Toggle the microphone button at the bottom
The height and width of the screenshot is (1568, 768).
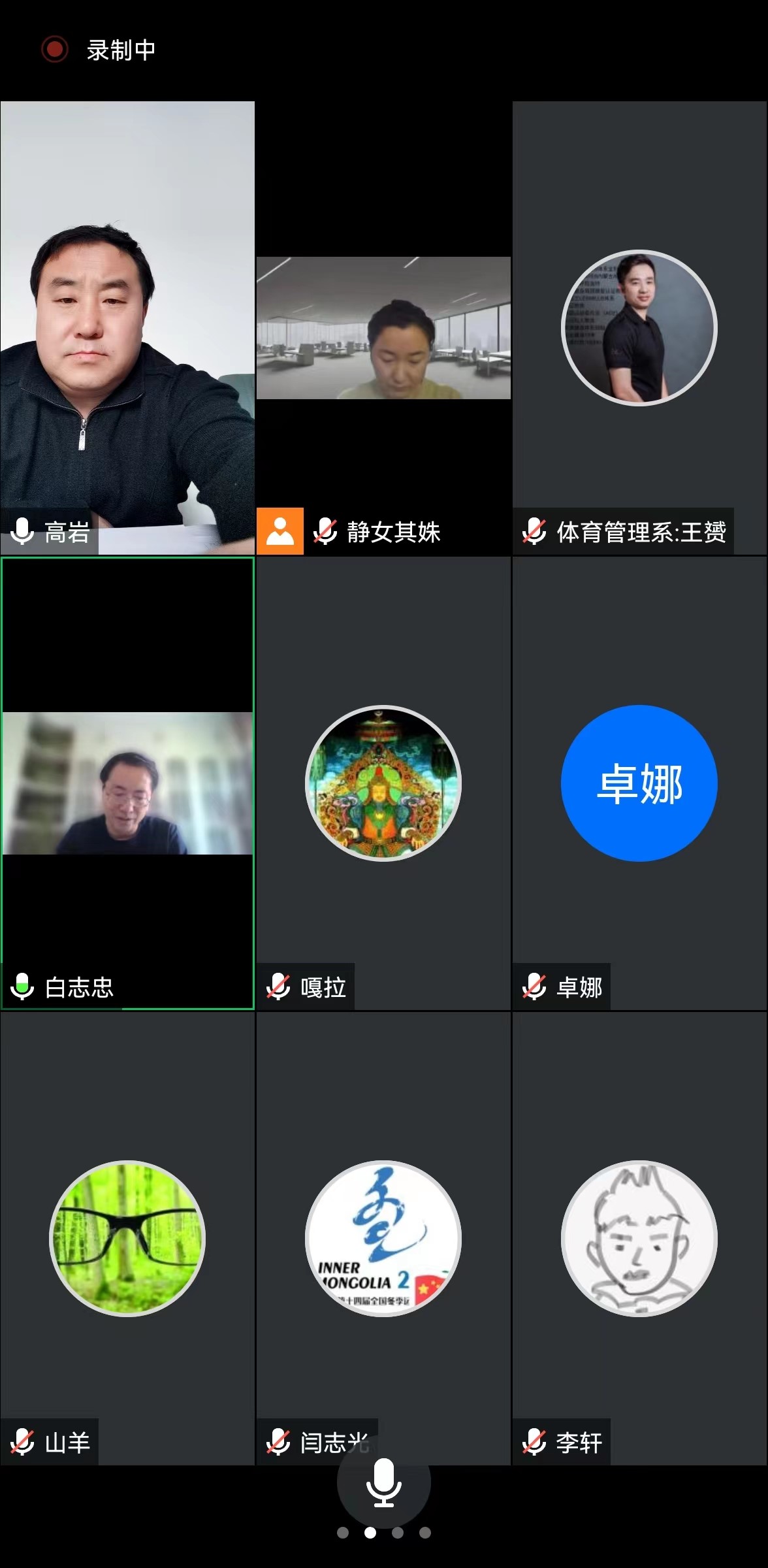point(383,1482)
